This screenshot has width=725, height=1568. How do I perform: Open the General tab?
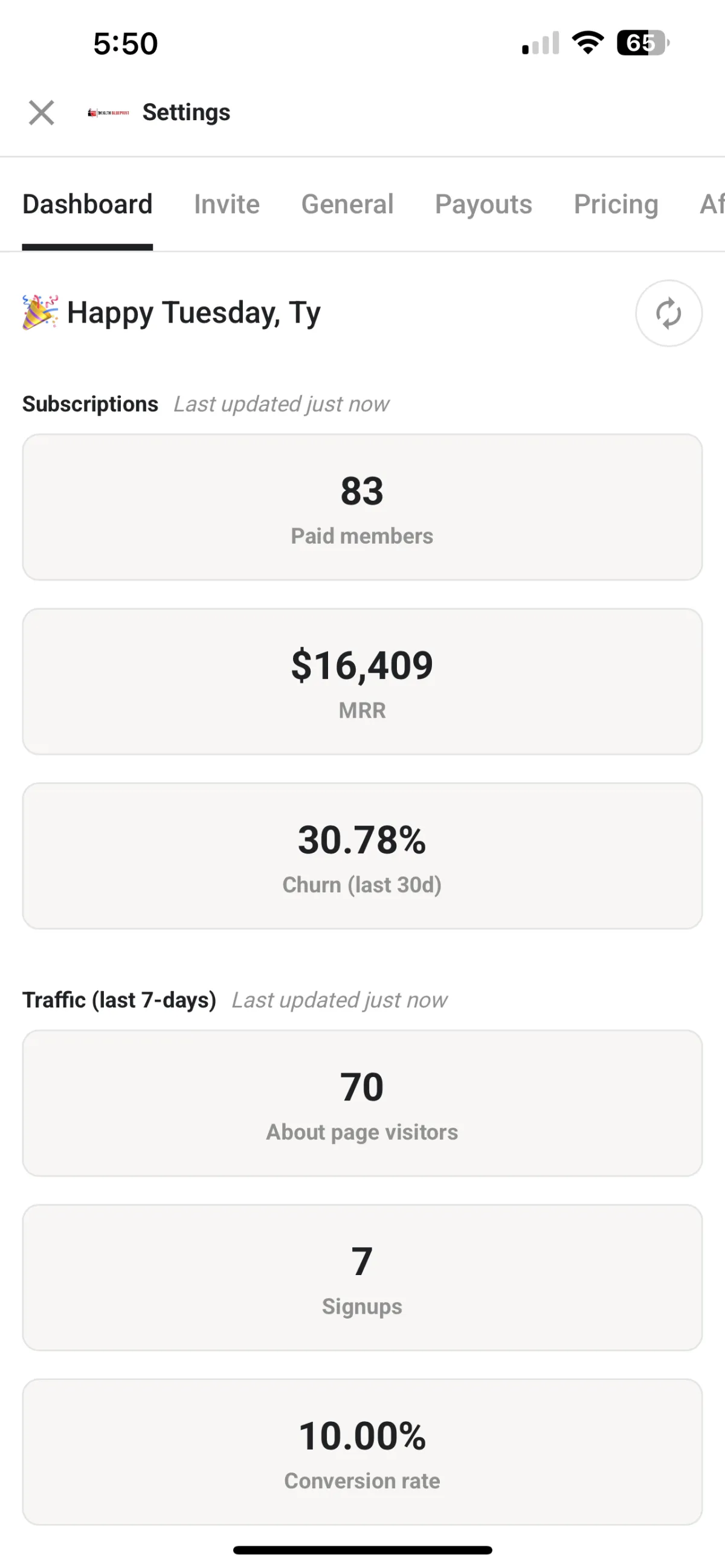click(x=347, y=204)
